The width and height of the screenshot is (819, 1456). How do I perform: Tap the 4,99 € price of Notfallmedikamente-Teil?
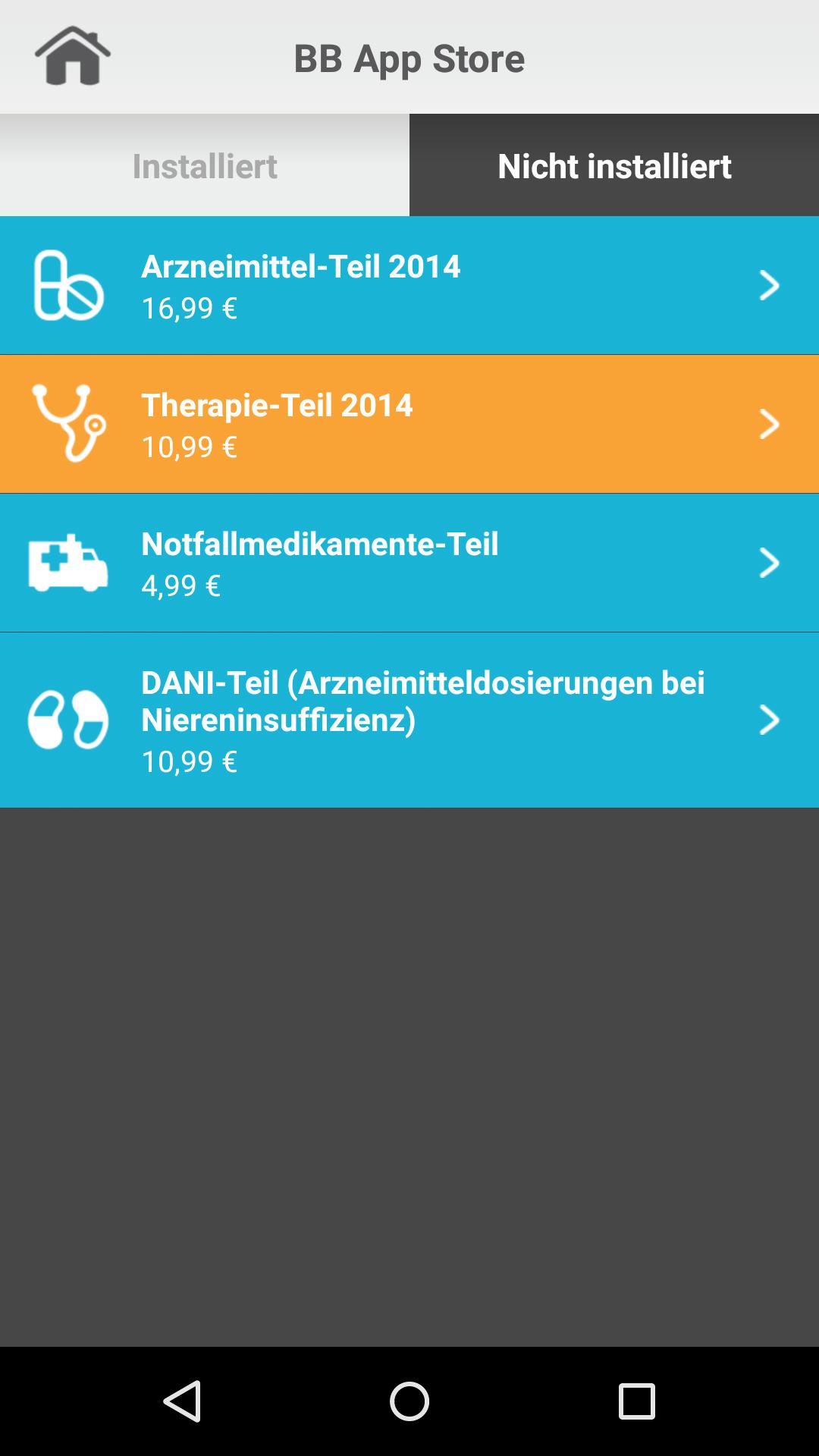(x=180, y=584)
